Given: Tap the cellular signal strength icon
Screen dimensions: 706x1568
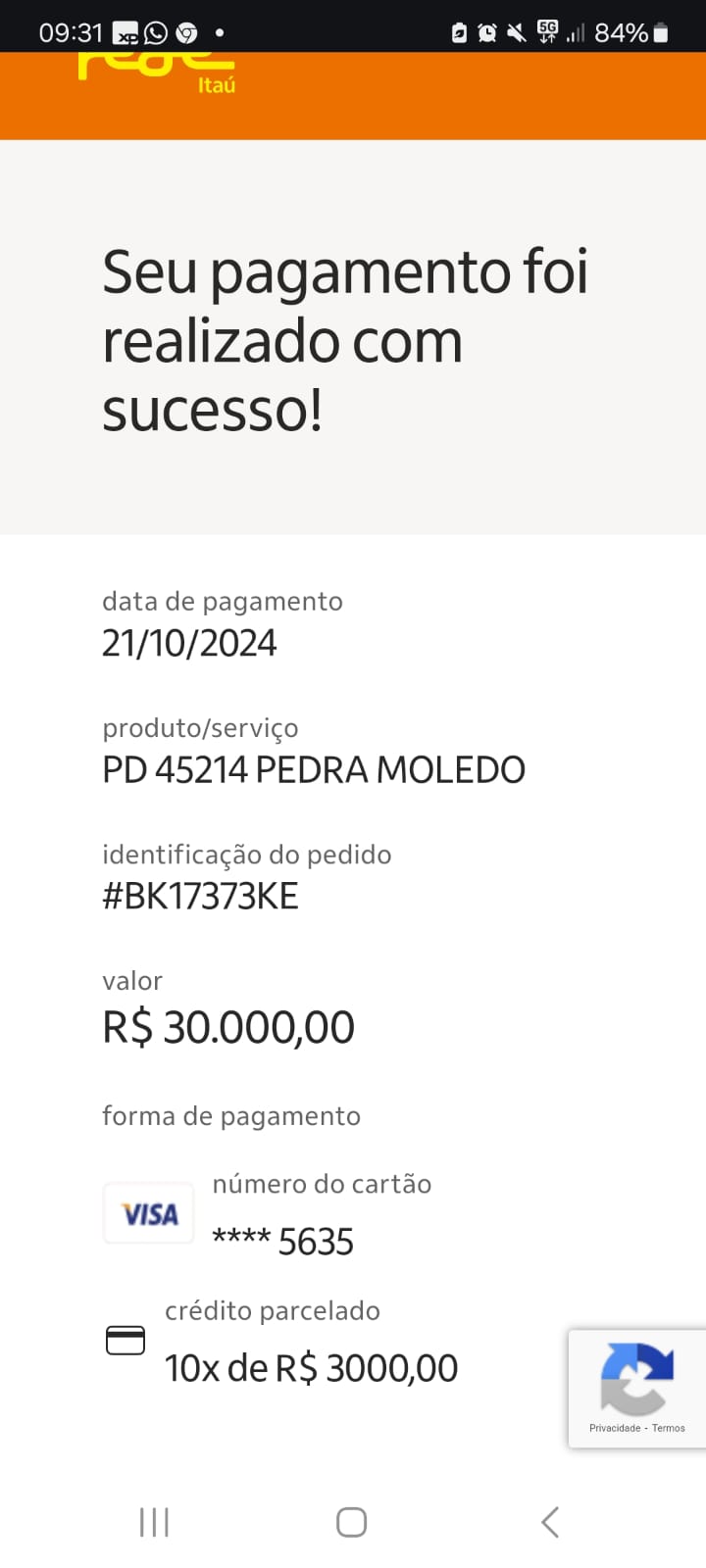Looking at the screenshot, I should [575, 30].
